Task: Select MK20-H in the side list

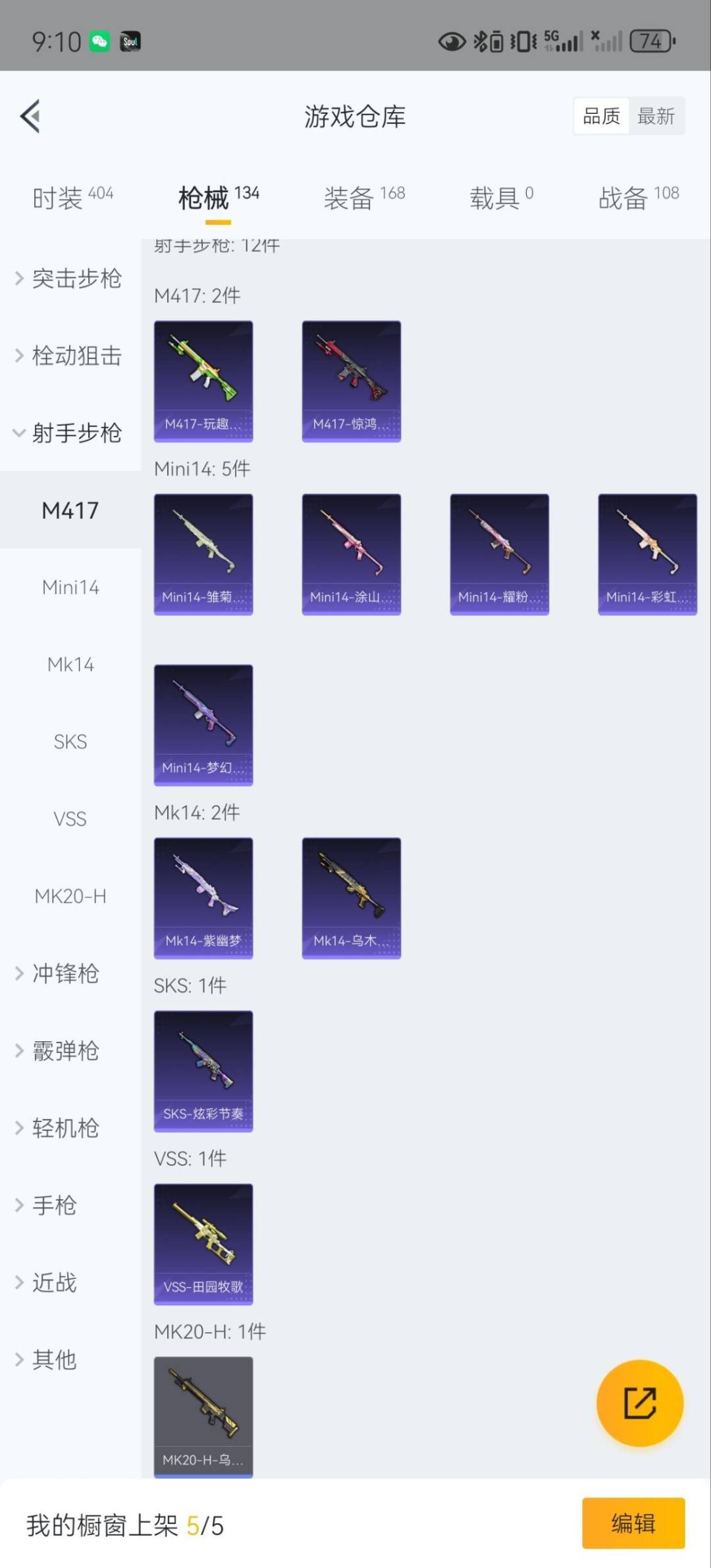Action: coord(70,896)
